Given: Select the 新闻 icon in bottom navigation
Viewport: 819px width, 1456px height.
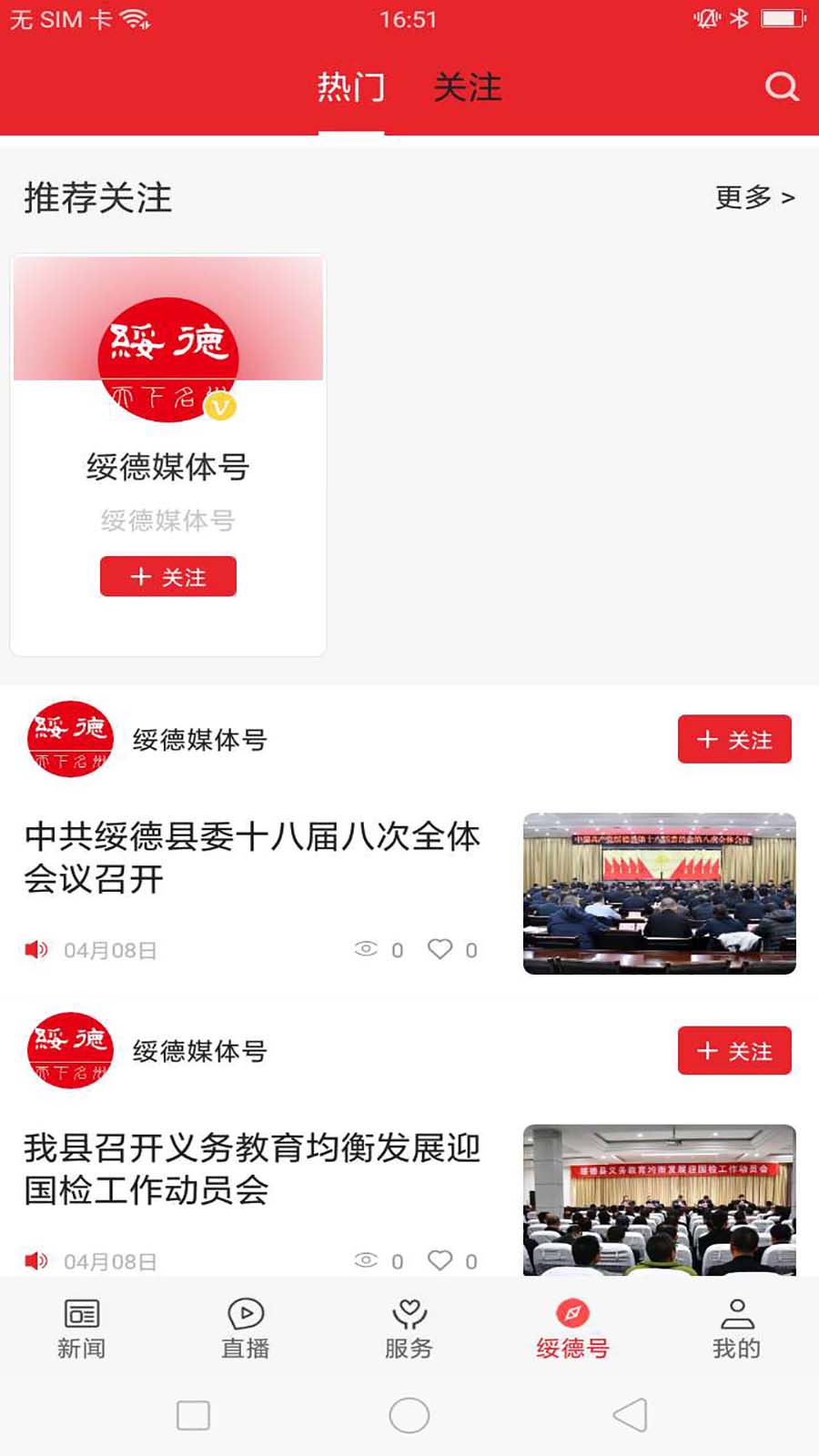Looking at the screenshot, I should tap(82, 1314).
